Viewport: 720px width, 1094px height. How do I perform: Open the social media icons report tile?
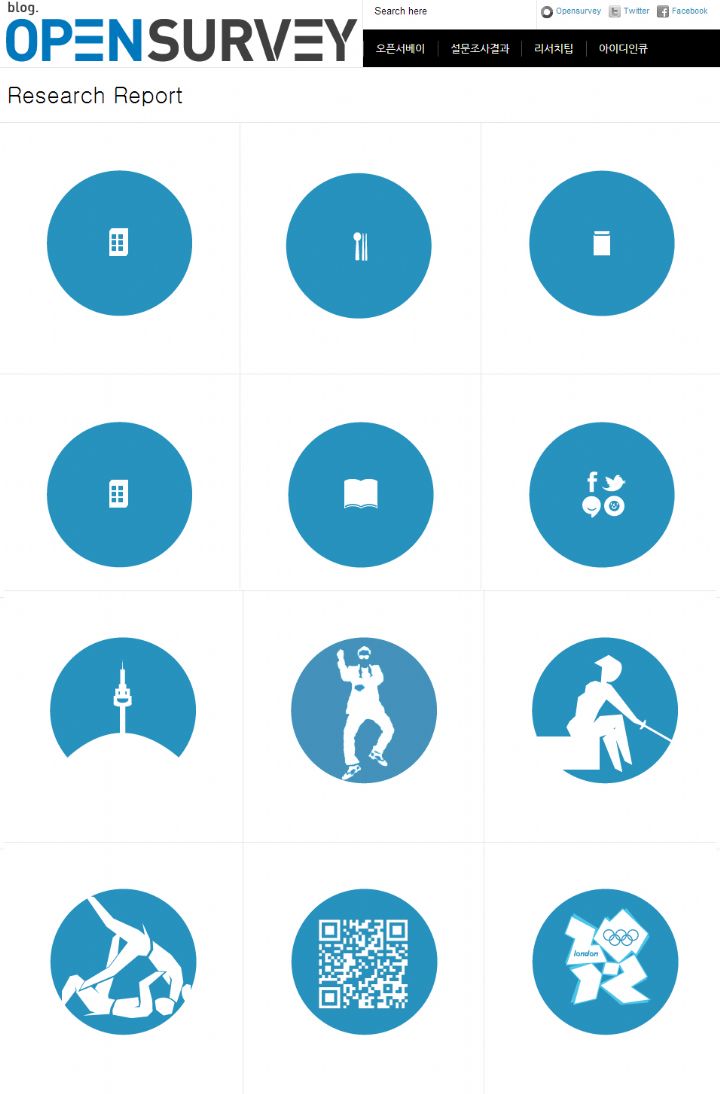coord(602,495)
